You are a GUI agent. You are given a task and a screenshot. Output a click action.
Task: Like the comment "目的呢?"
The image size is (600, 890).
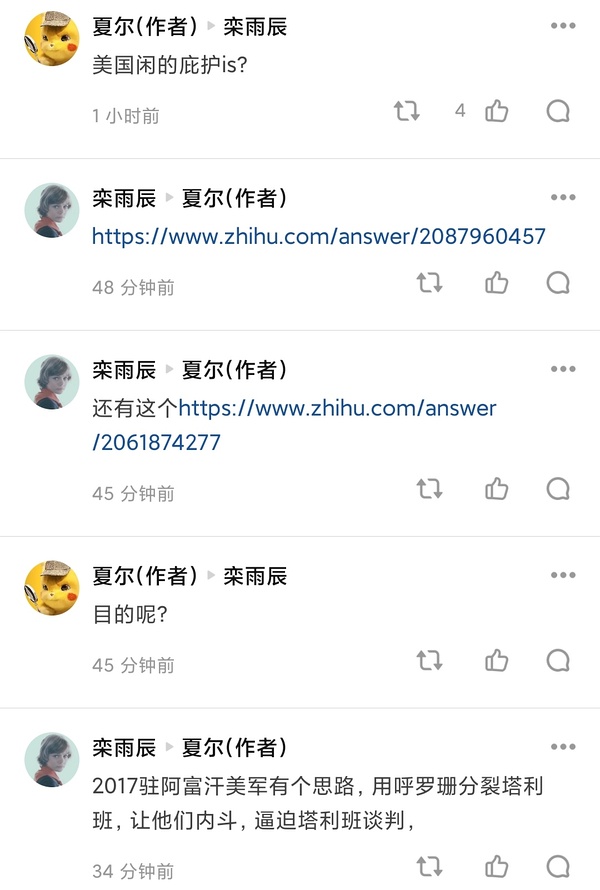tap(497, 661)
